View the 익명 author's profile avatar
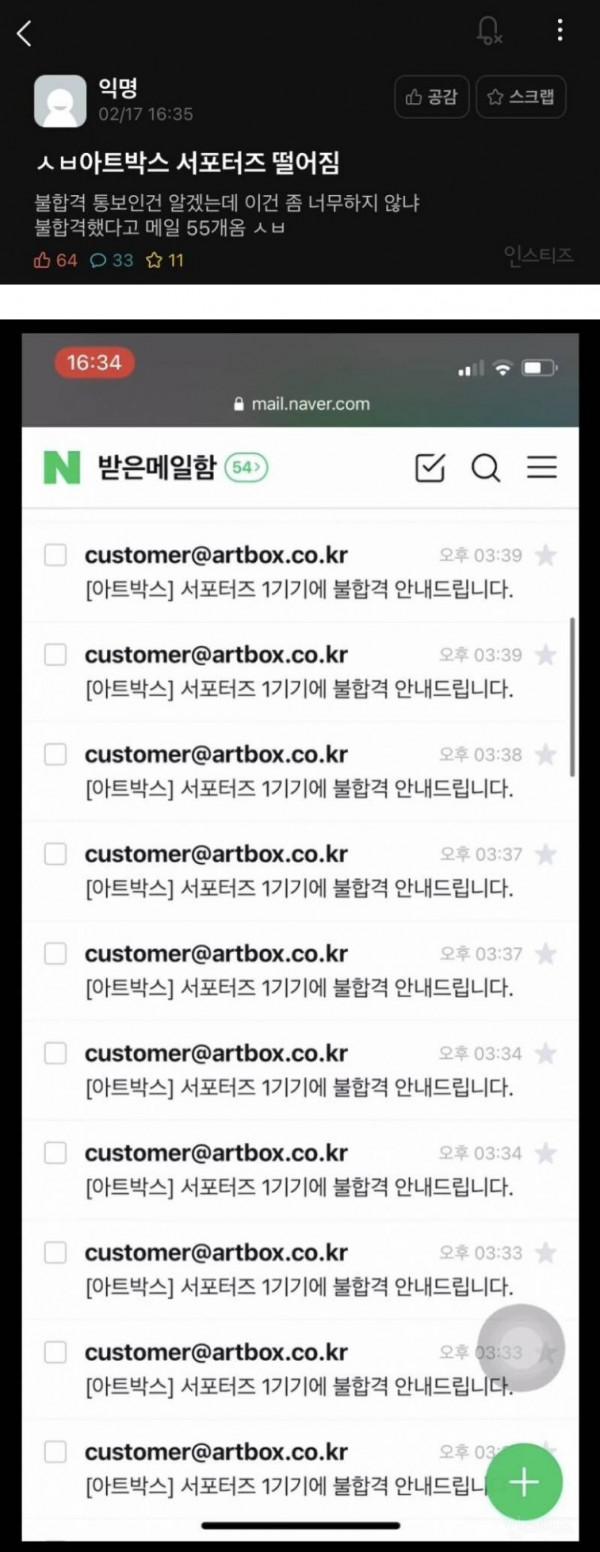This screenshot has width=600, height=1552. 60,101
